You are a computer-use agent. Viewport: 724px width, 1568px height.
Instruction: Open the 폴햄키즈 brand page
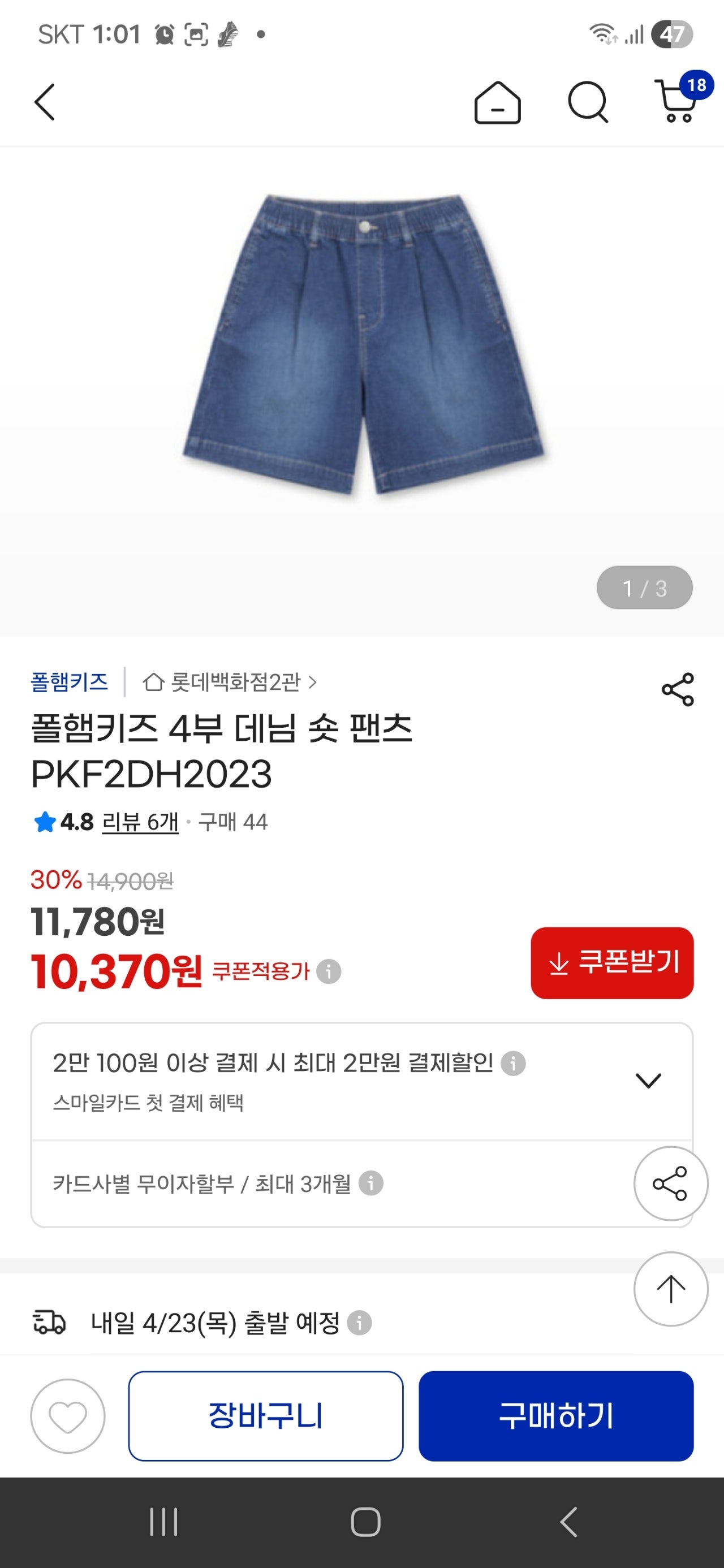tap(71, 683)
